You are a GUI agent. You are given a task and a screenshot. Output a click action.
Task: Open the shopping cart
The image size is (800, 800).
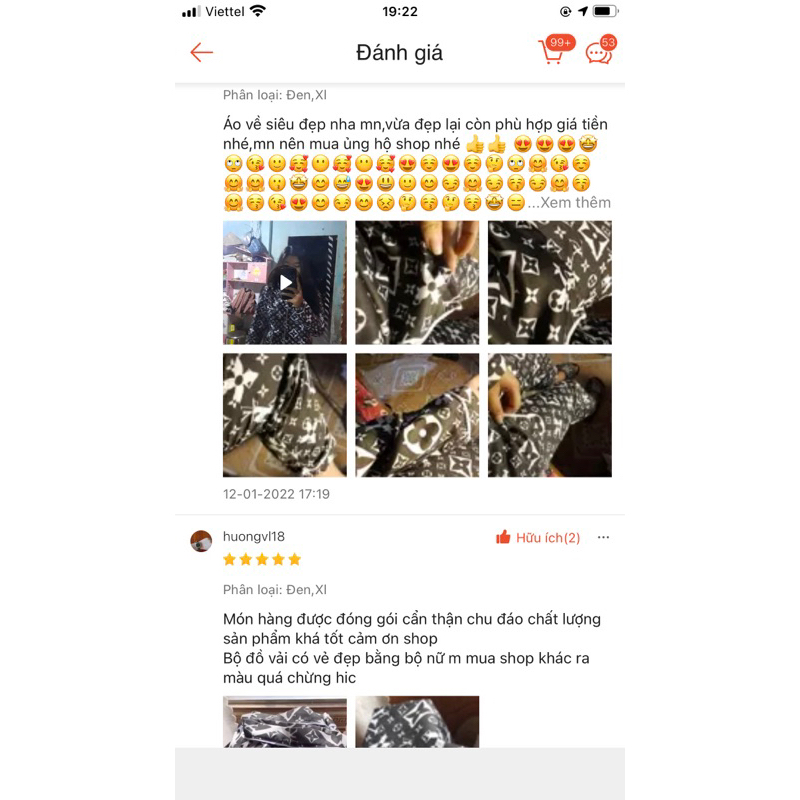tap(553, 52)
